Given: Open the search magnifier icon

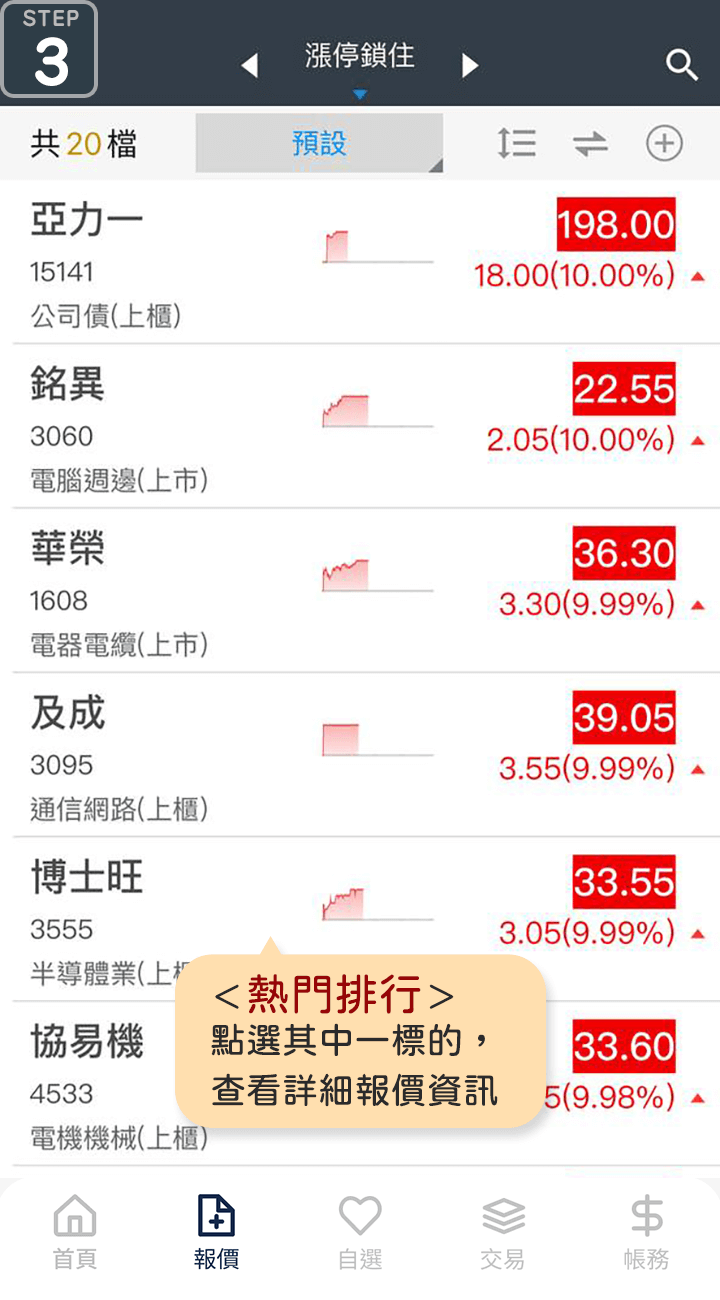Looking at the screenshot, I should [x=682, y=65].
